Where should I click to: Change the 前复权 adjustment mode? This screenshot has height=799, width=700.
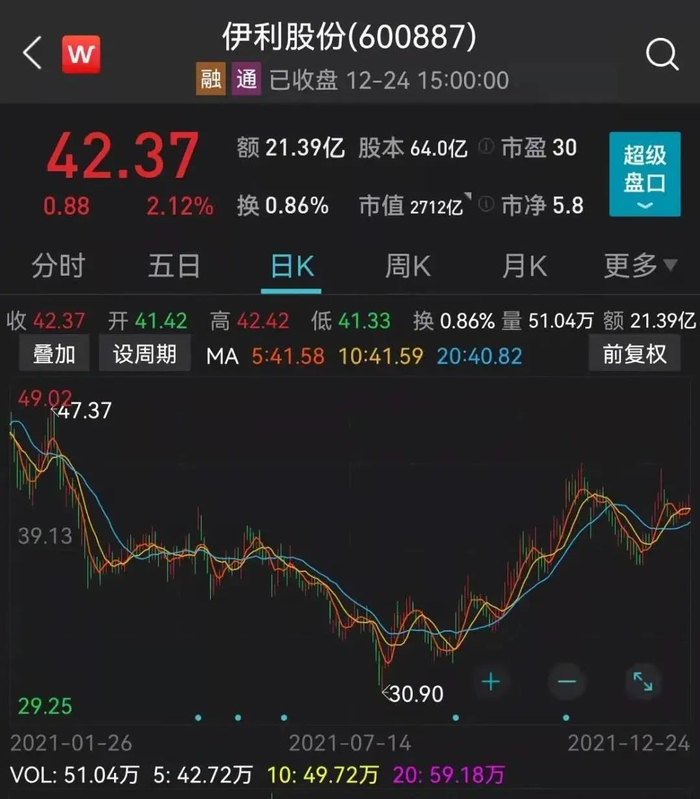(x=634, y=354)
